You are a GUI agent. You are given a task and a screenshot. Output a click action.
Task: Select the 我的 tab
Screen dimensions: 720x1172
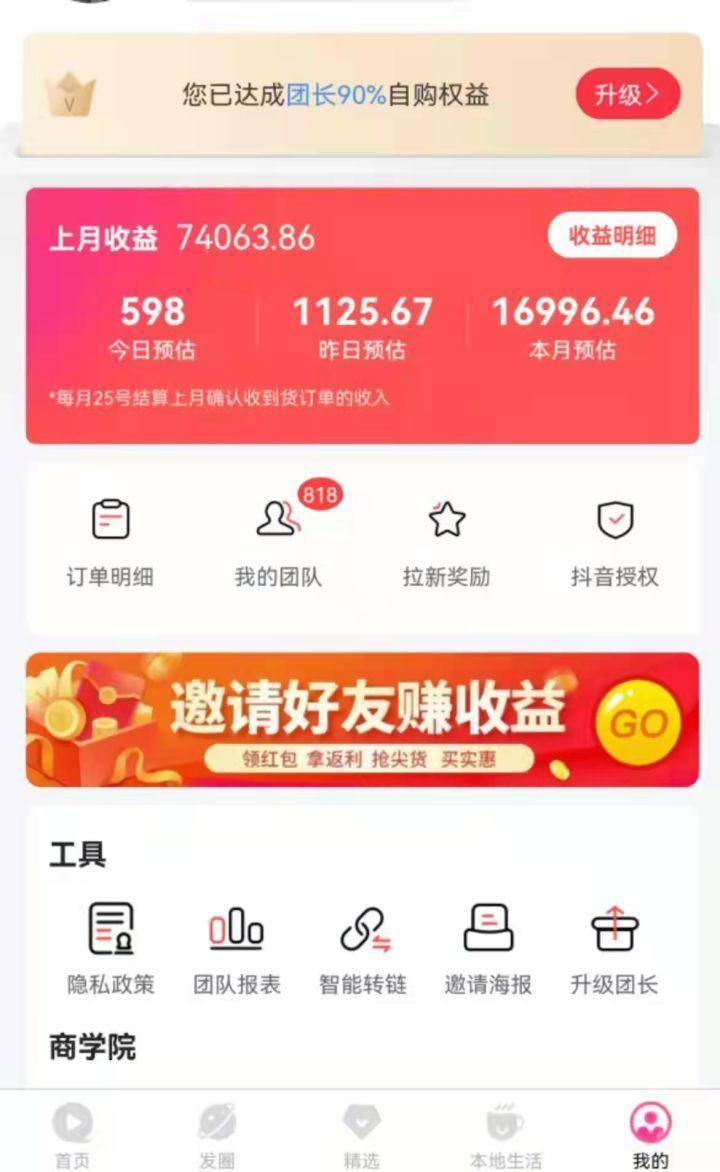click(x=650, y=1135)
